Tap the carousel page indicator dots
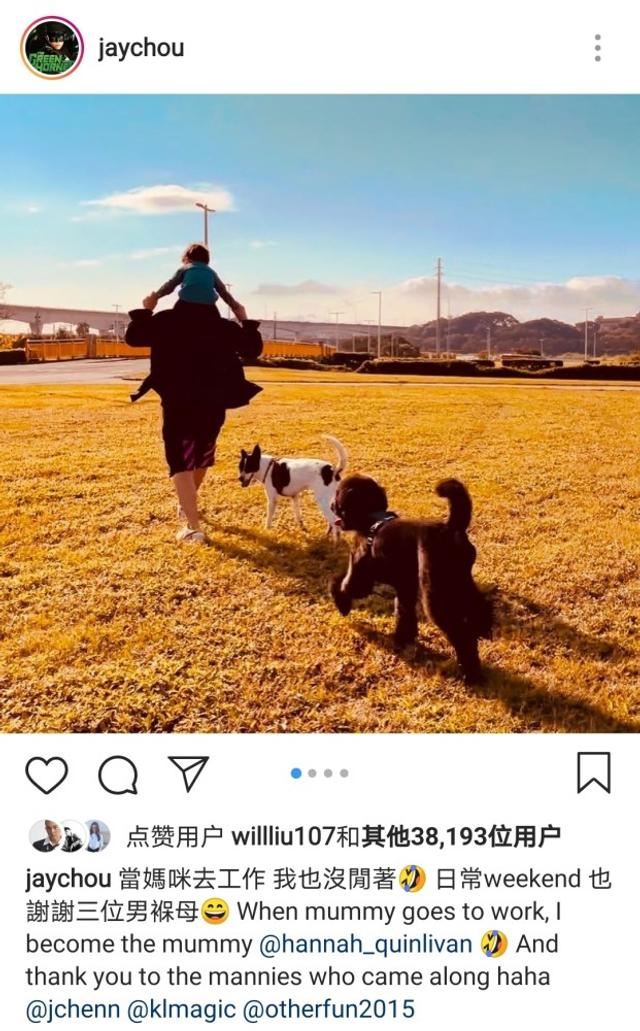The image size is (640, 1031). click(x=320, y=773)
